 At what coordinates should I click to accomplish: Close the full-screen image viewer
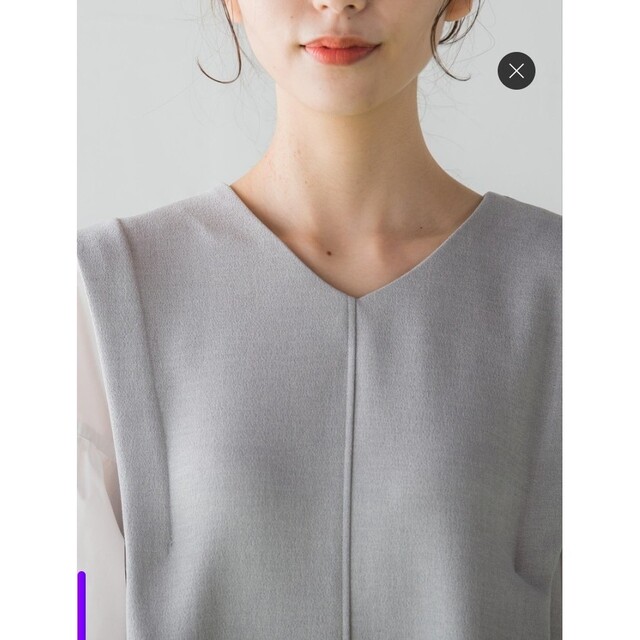[516, 71]
